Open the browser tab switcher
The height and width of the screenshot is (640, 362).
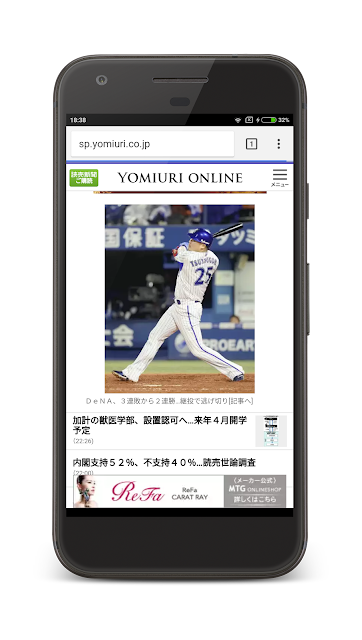(x=251, y=144)
